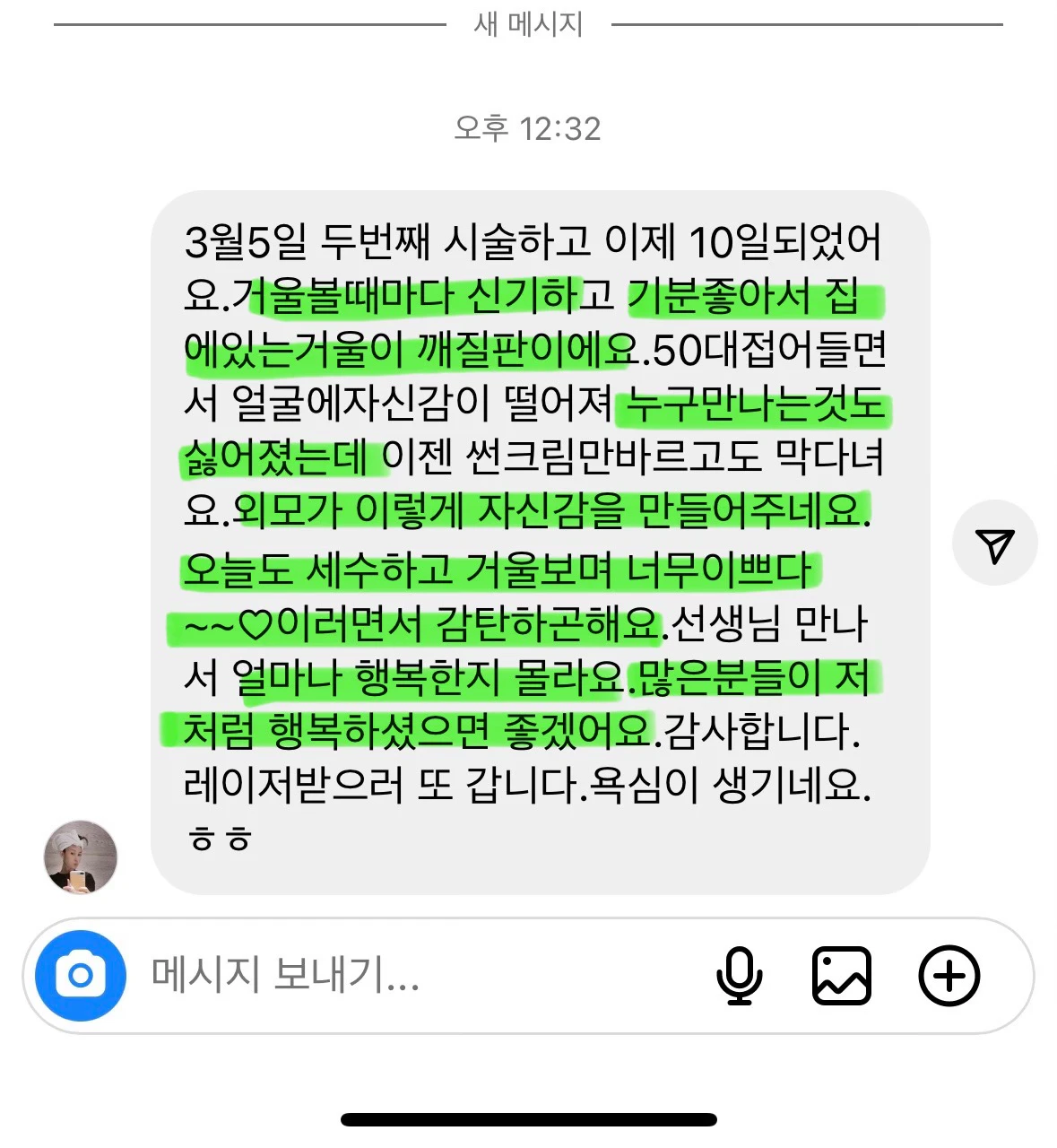
Task: Open the camera from message bar
Action: click(x=80, y=975)
